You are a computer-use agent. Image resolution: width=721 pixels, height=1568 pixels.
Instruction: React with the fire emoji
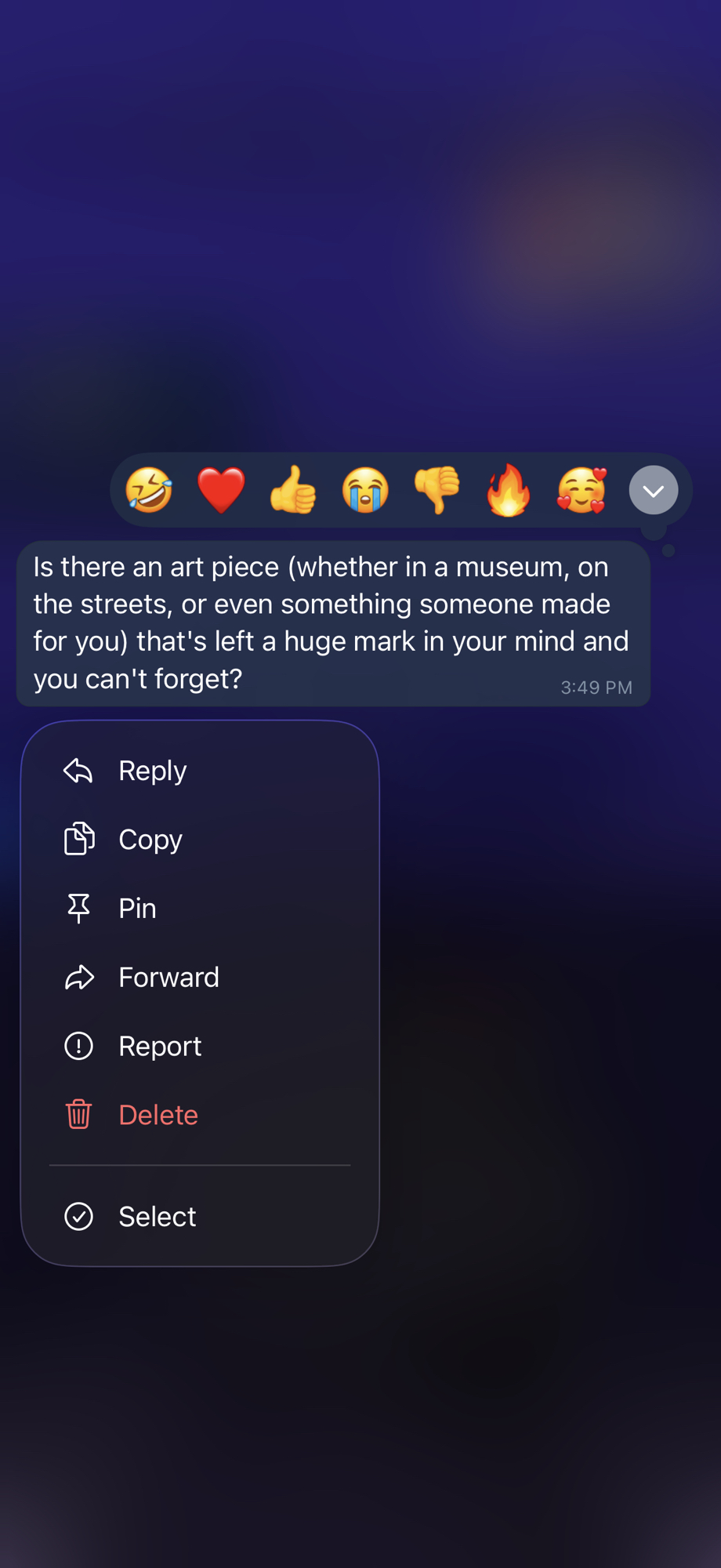(509, 491)
